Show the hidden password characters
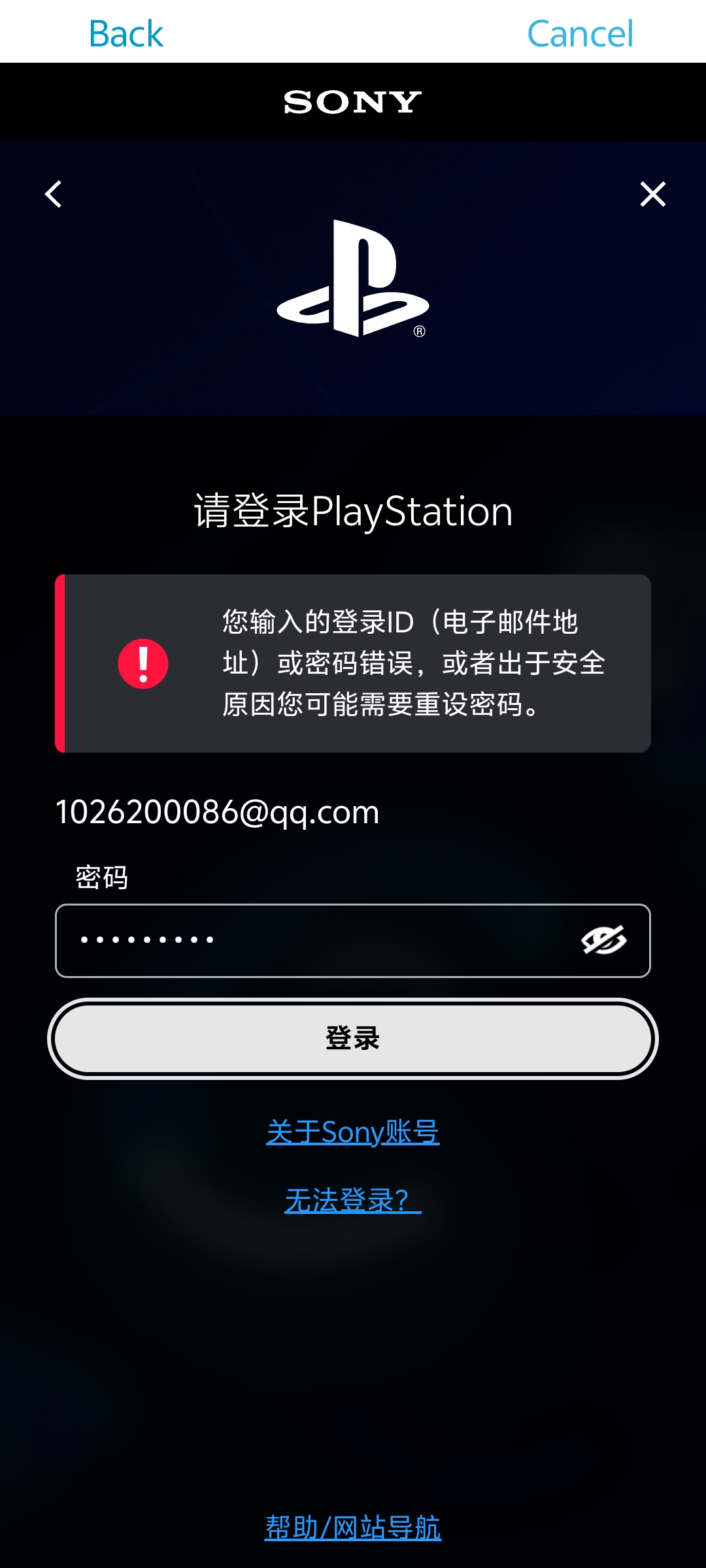Image resolution: width=706 pixels, height=1568 pixels. pos(603,940)
